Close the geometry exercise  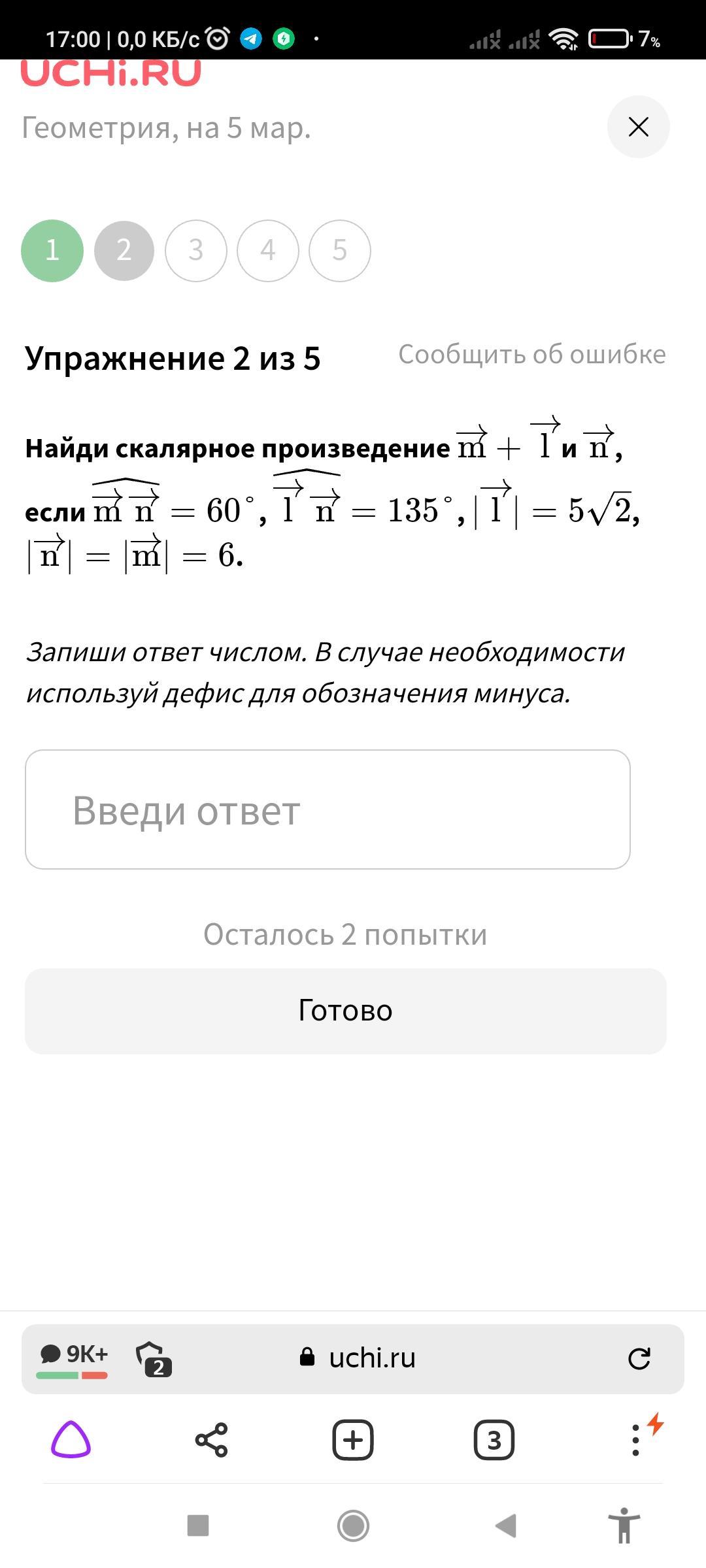point(638,127)
